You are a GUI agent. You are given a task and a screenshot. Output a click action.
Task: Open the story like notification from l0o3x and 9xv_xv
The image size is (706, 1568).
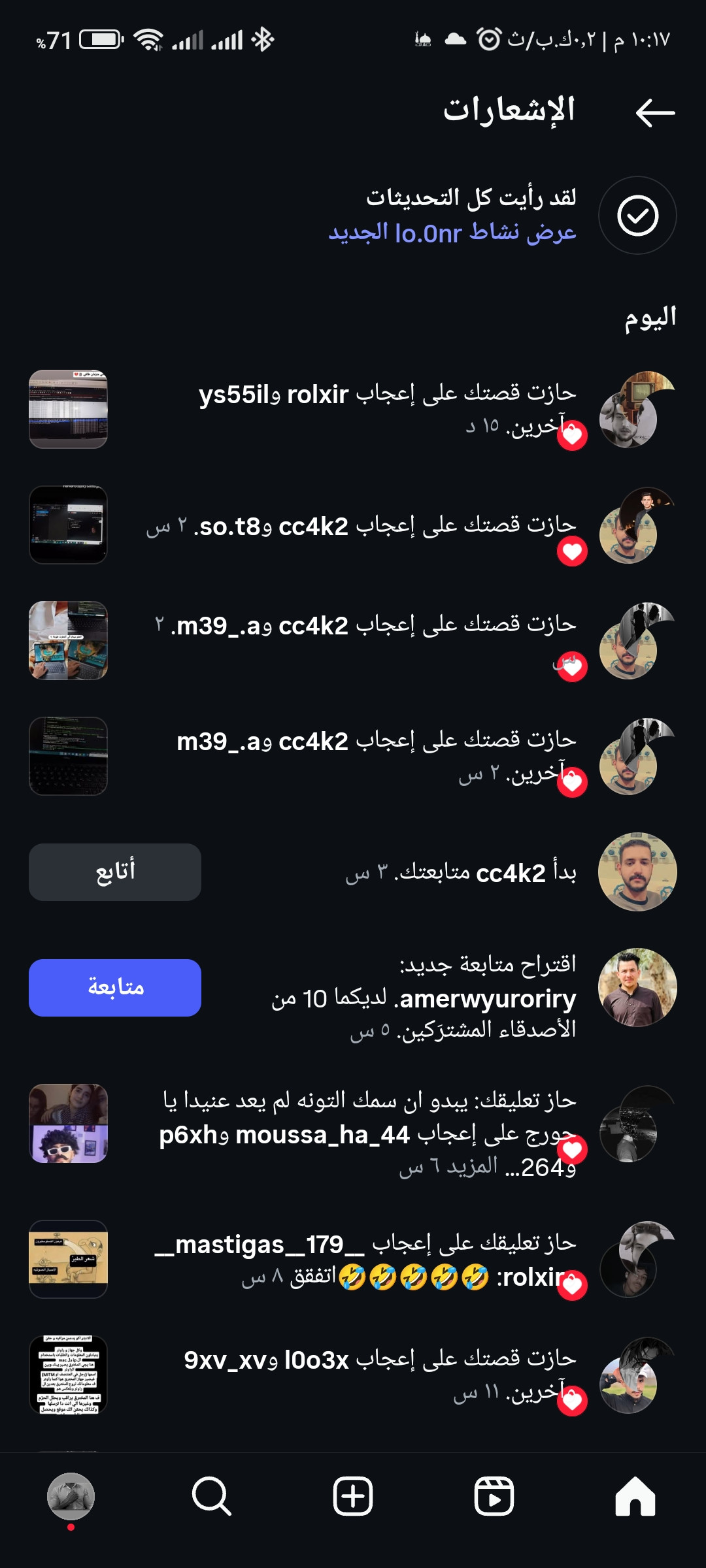pos(379,1375)
